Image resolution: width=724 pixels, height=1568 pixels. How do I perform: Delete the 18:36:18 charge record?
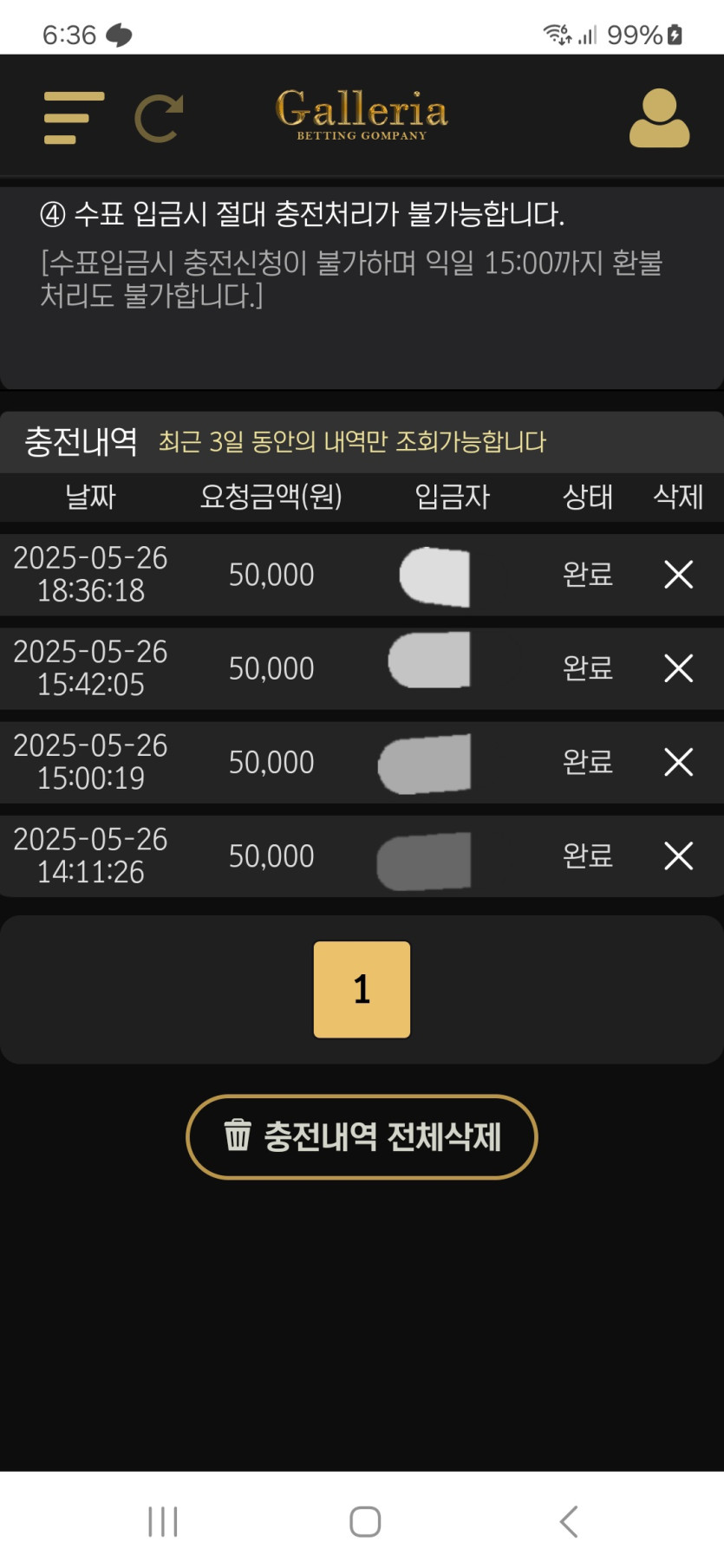[678, 574]
